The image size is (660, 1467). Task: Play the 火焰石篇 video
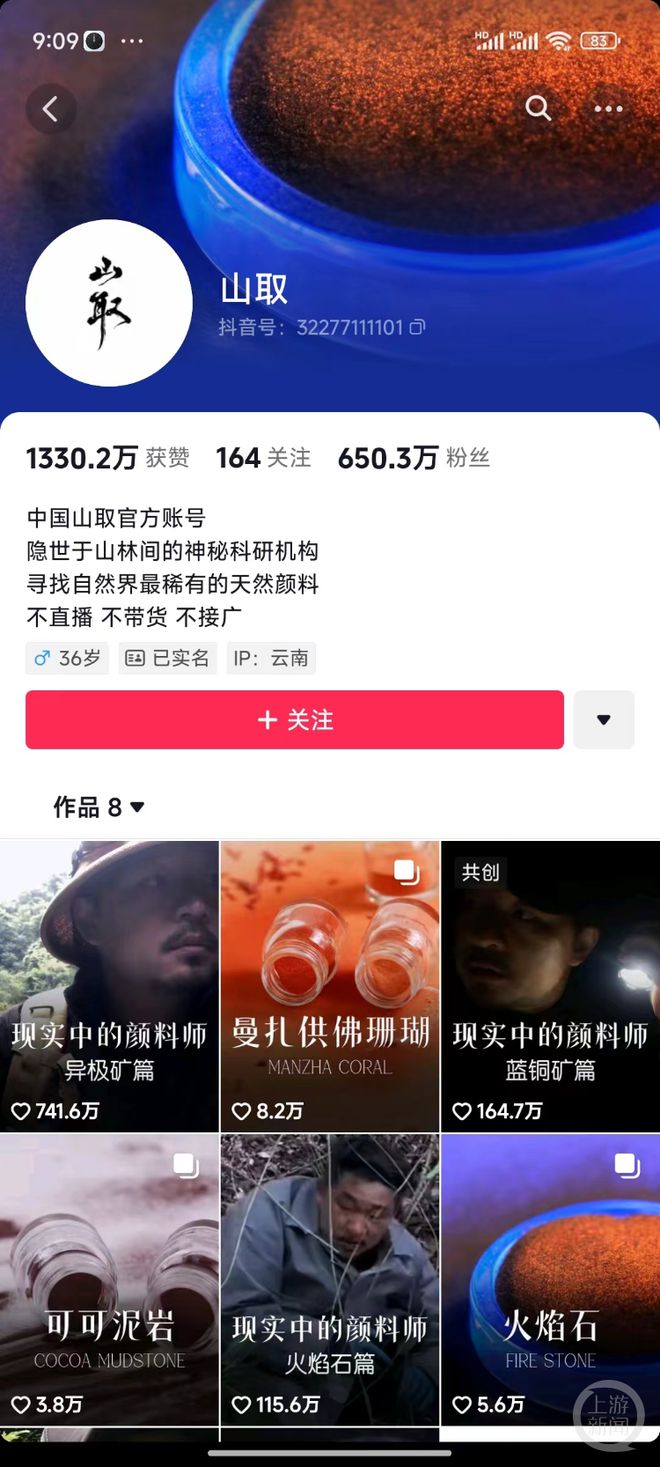click(329, 1279)
